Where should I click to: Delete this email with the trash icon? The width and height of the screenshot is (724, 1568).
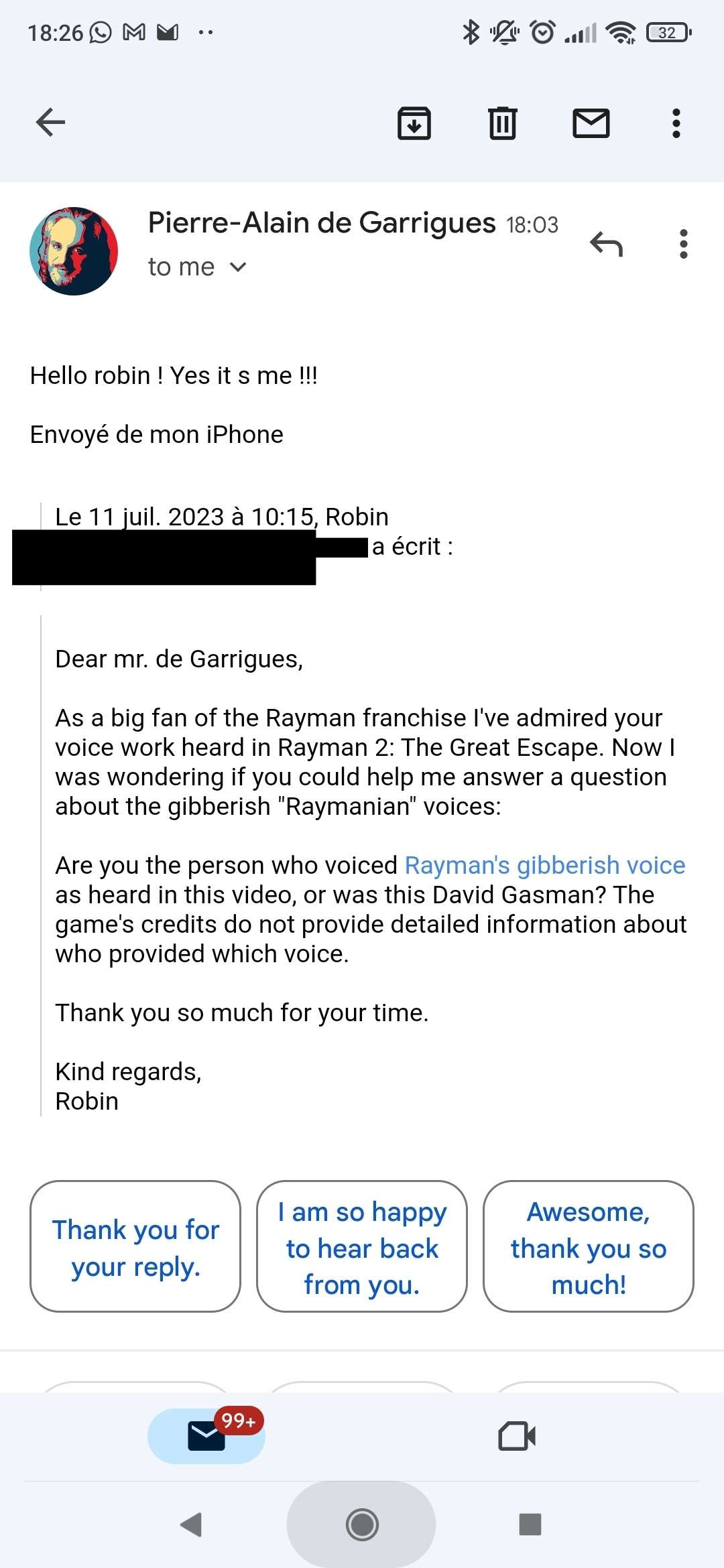coord(503,123)
